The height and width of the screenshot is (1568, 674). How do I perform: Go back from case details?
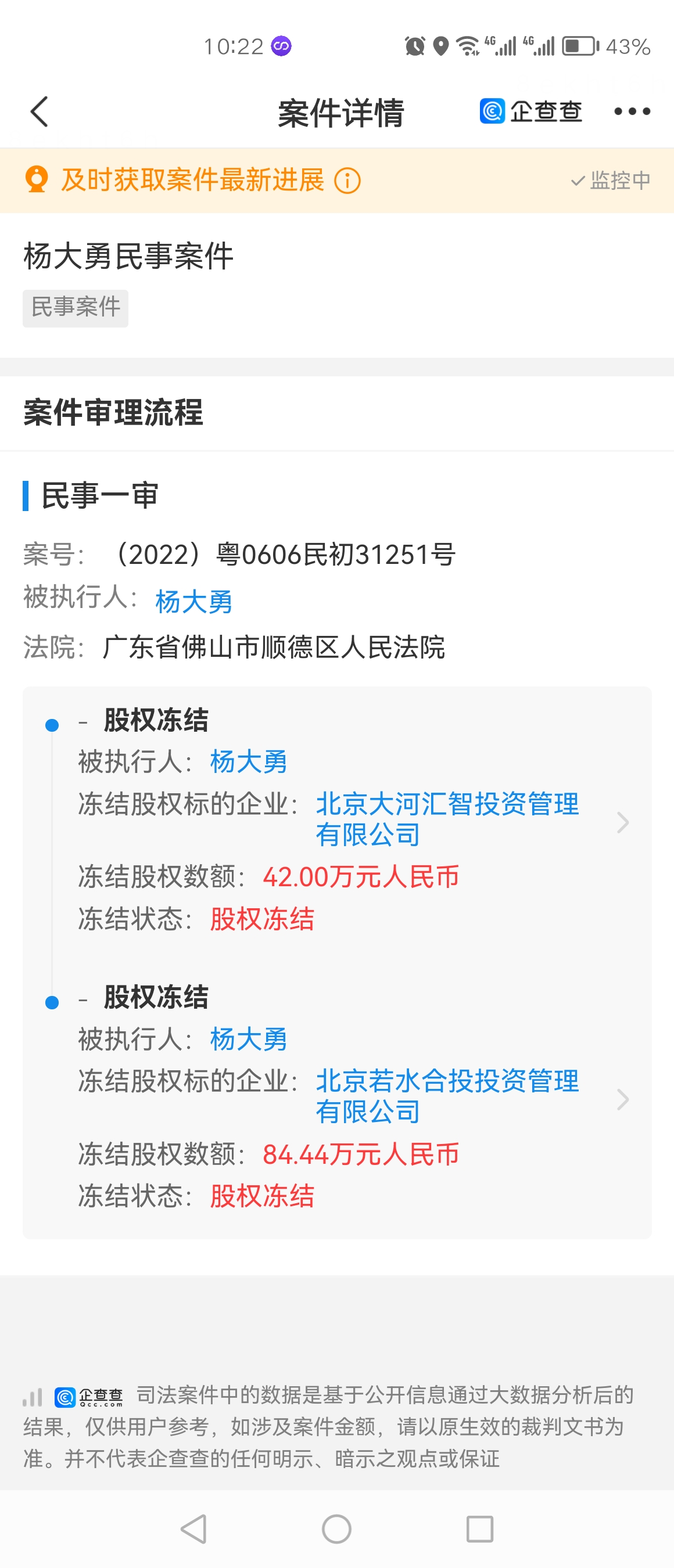[x=39, y=112]
